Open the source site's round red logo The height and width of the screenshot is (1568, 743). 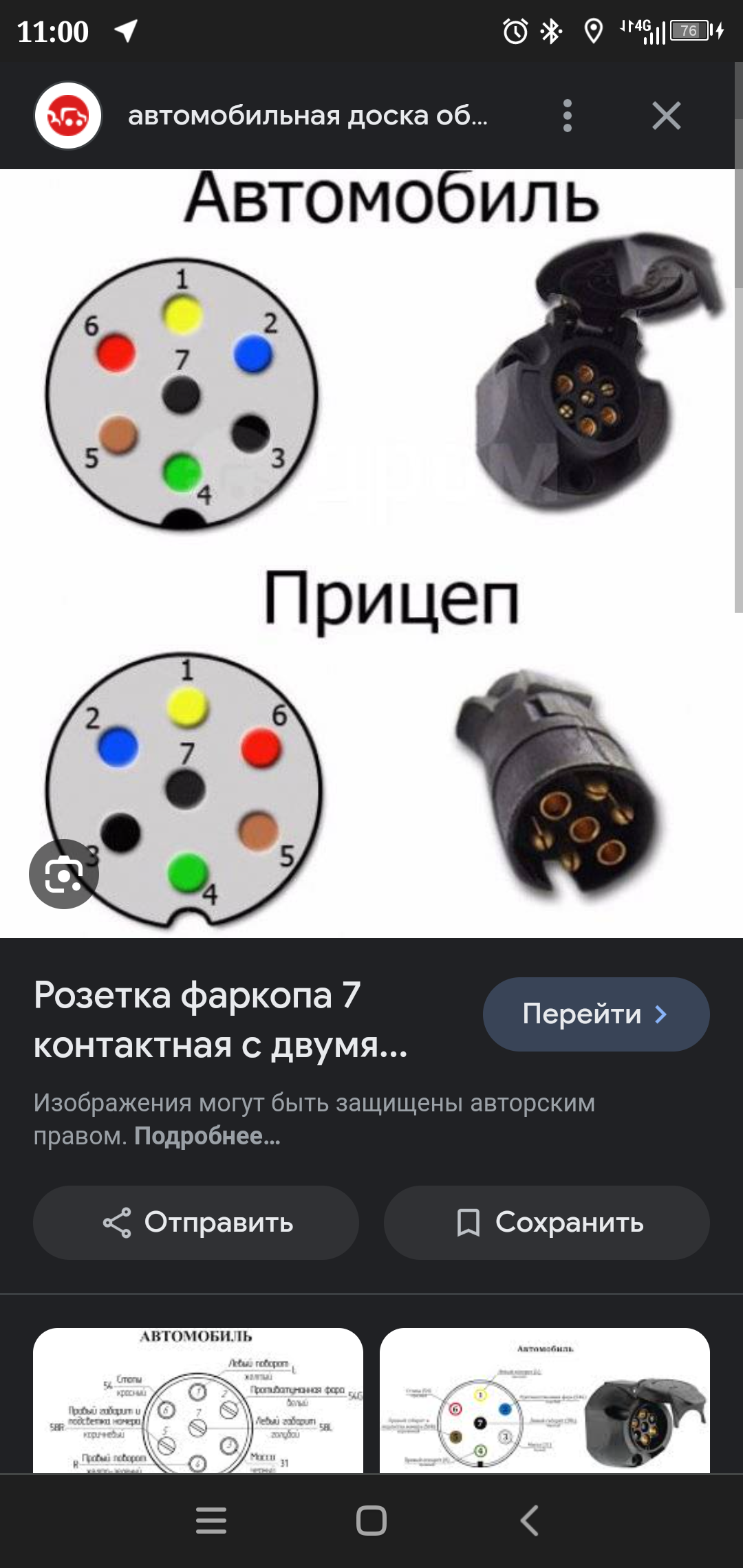[68, 116]
